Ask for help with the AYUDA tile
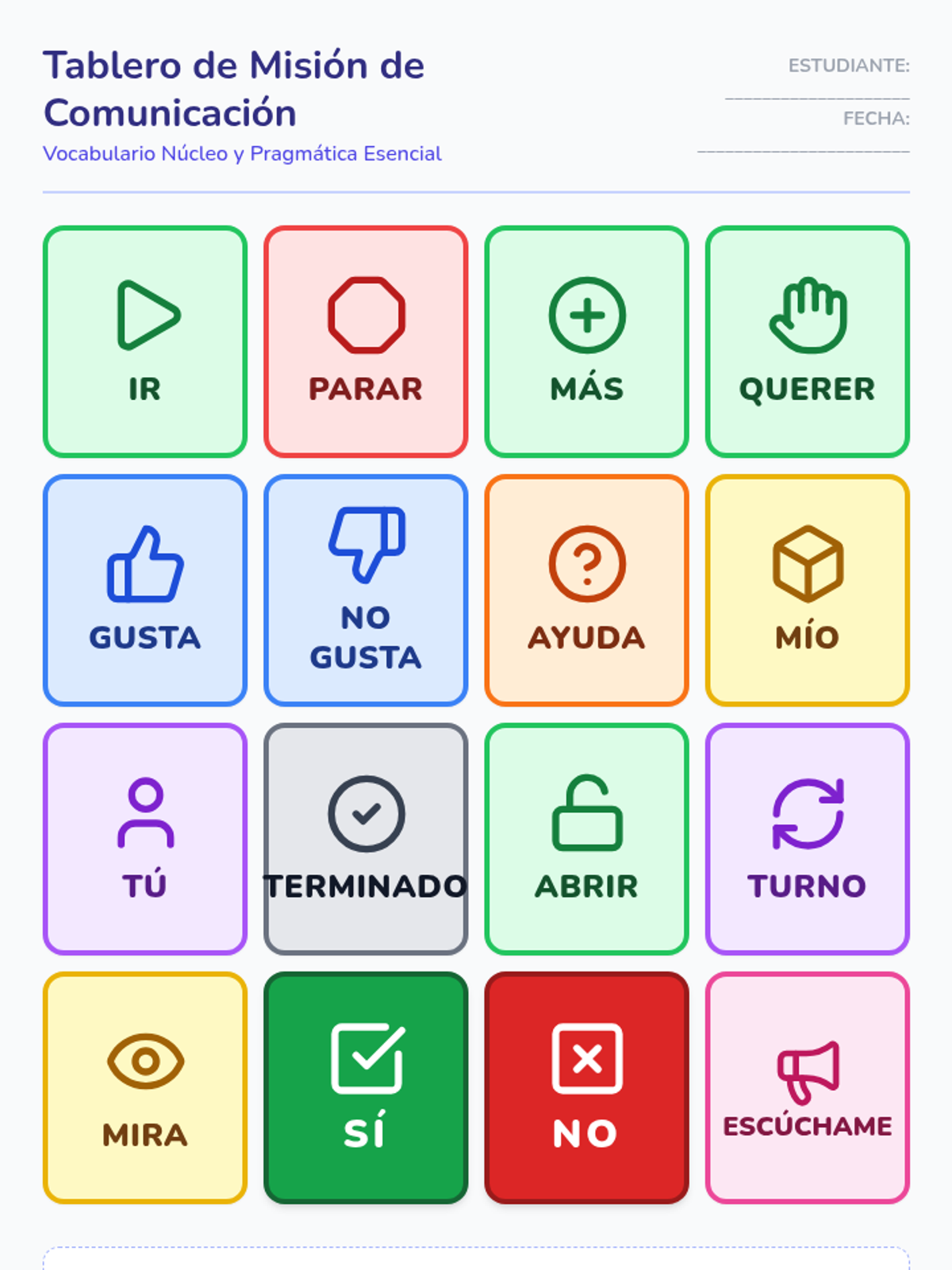The width and height of the screenshot is (952, 1270). click(586, 590)
